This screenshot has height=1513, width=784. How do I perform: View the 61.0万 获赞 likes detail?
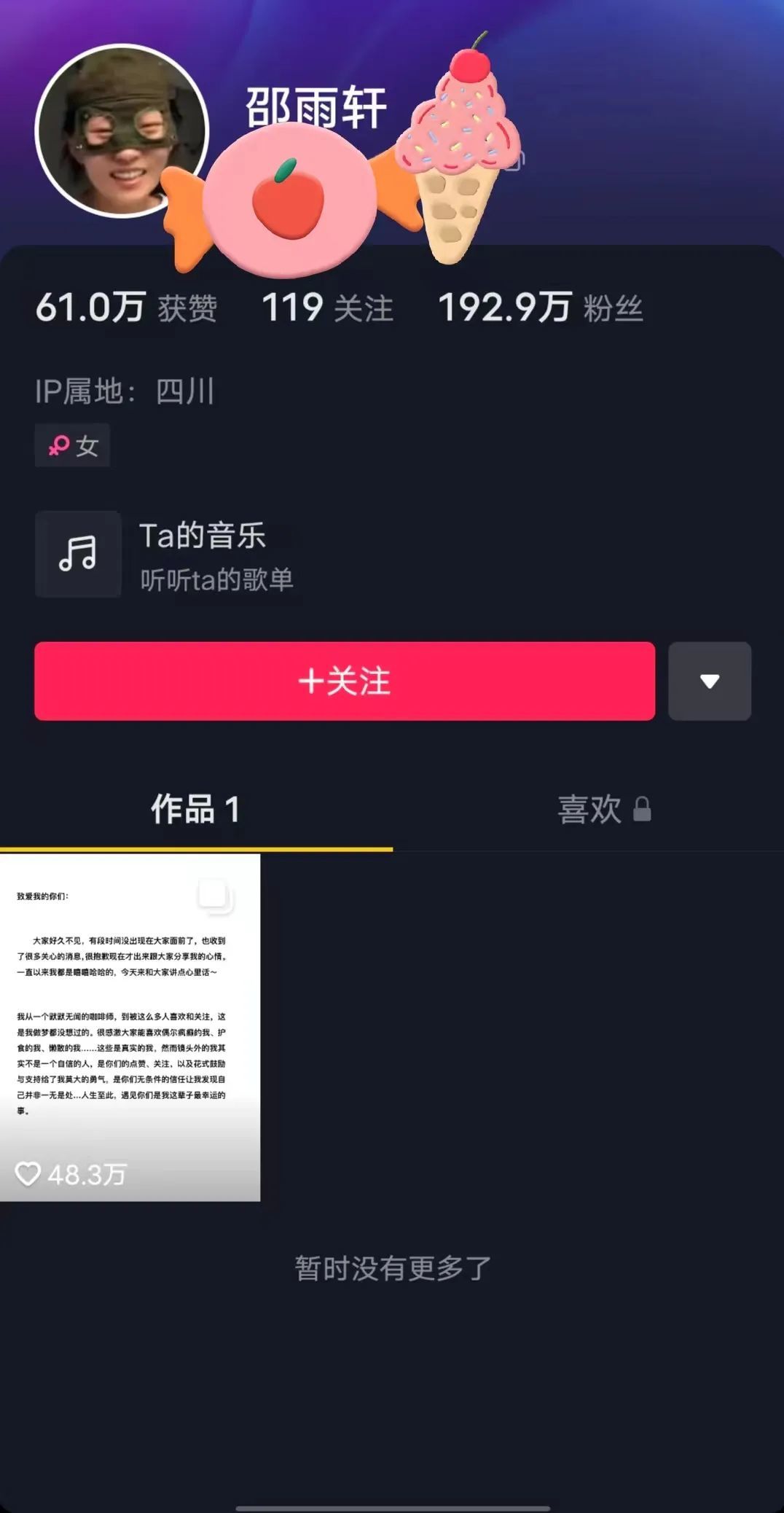coord(126,308)
